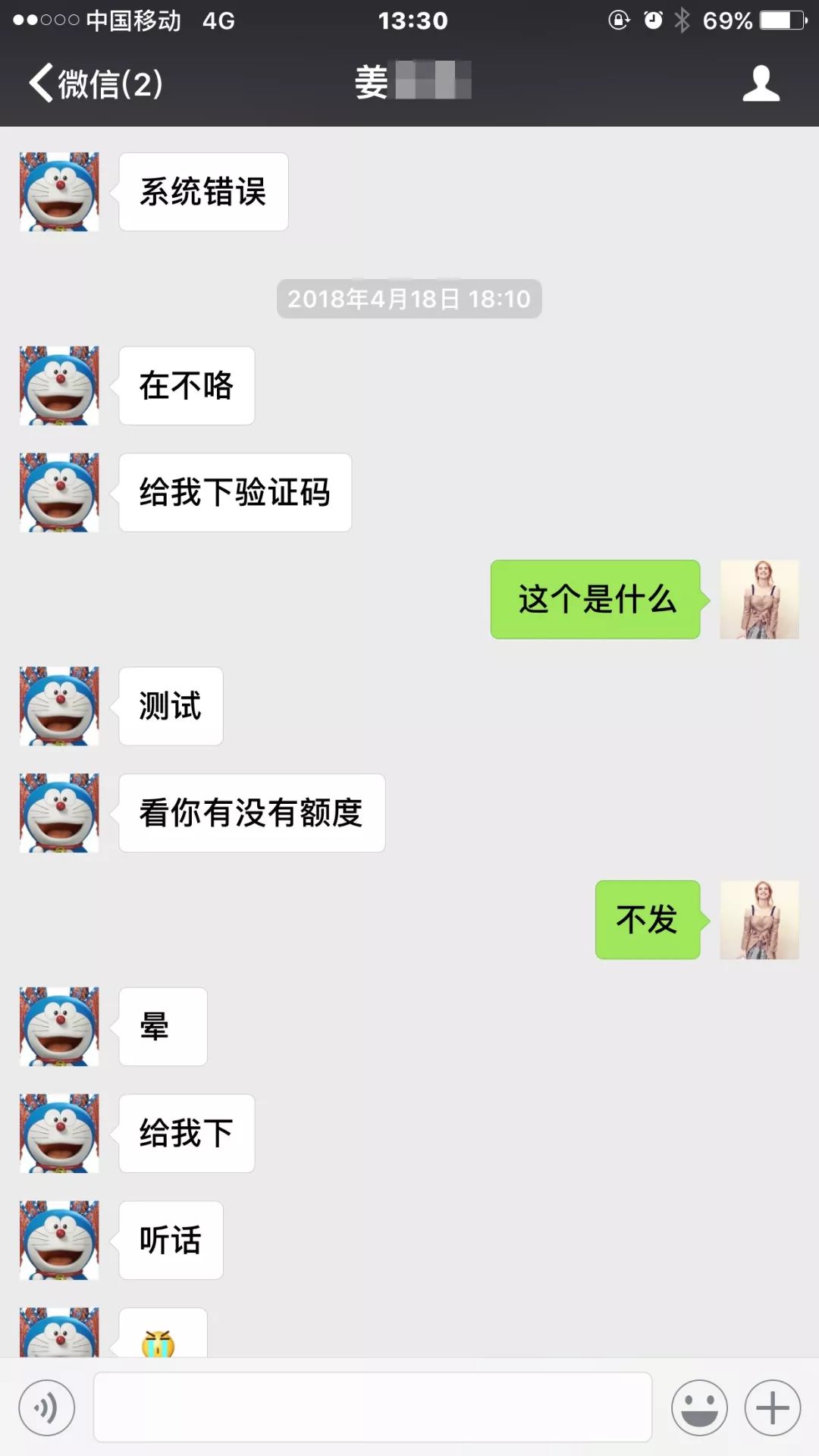819x1456 pixels.
Task: Tap my avatar beside 这个是什么
Action: tap(759, 599)
